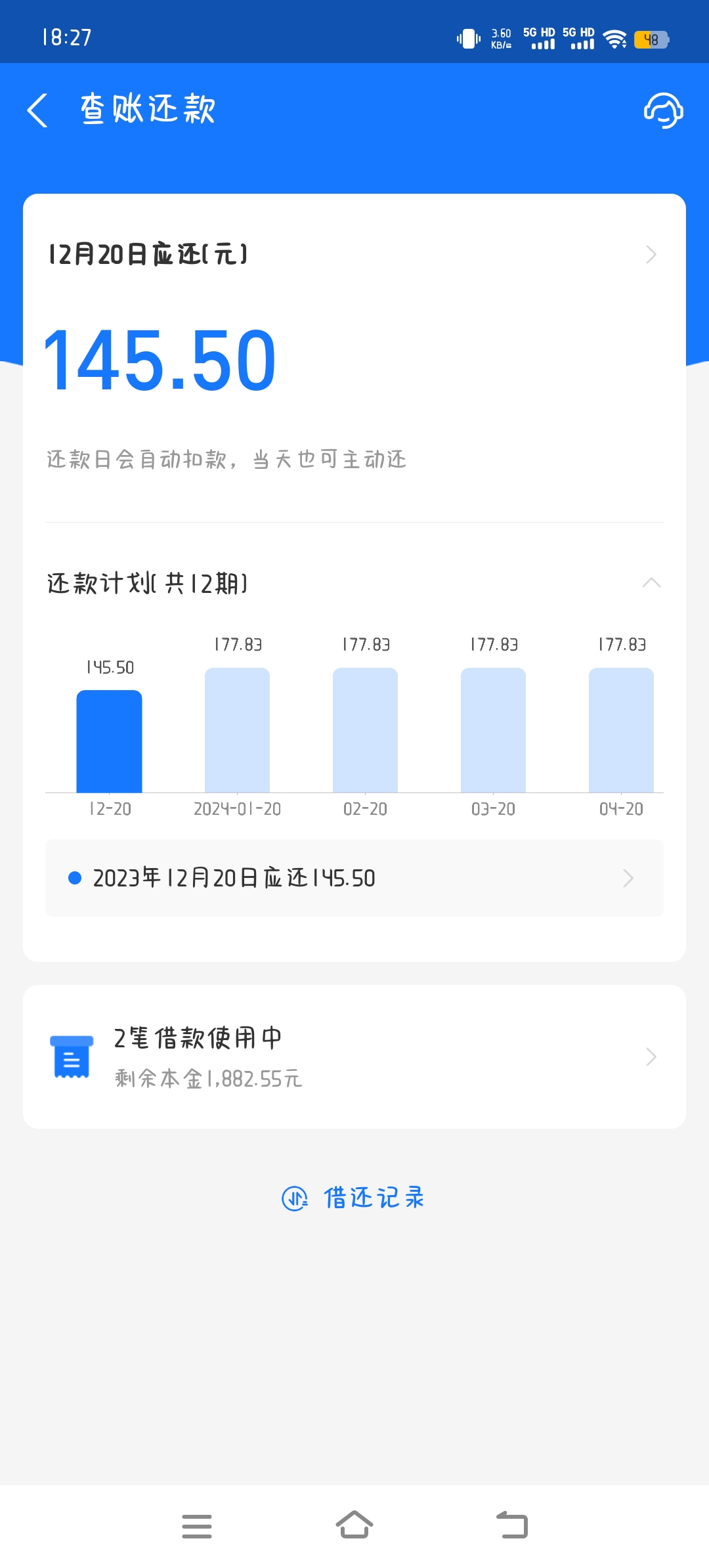Screen dimensions: 709x1568
Task: Open customer service headset icon
Action: coord(663,110)
